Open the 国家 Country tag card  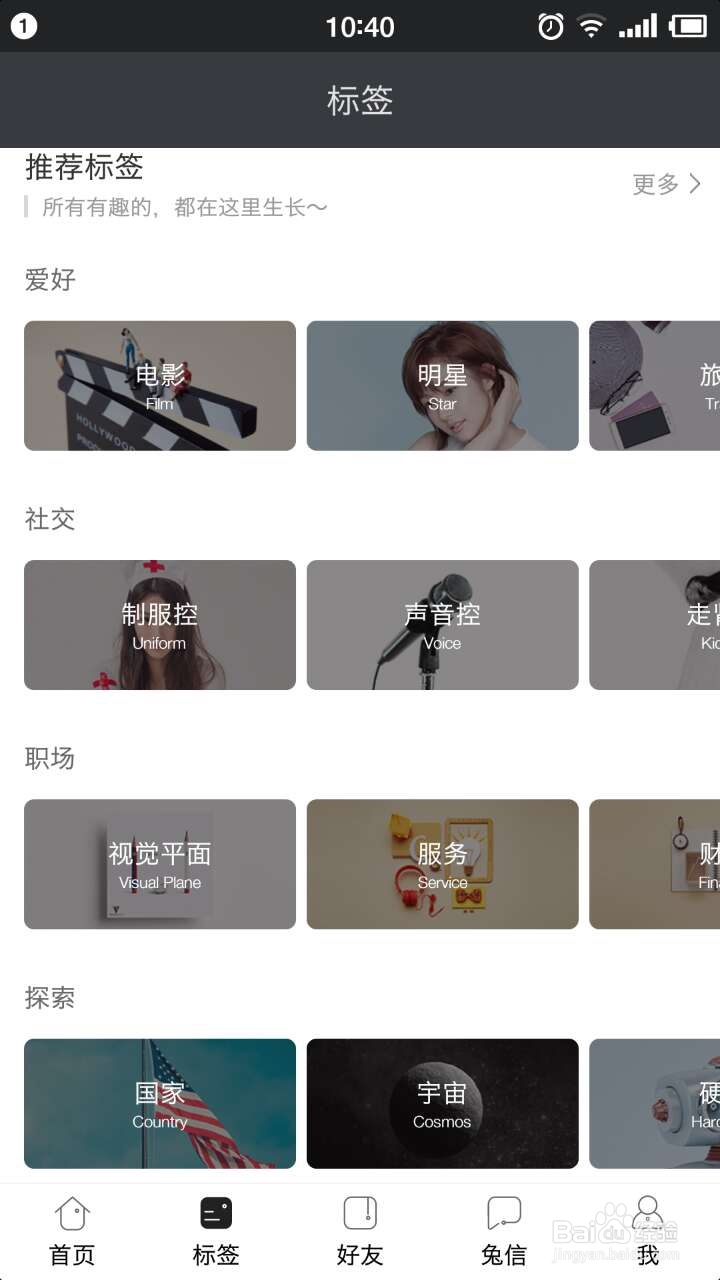[x=159, y=1103]
